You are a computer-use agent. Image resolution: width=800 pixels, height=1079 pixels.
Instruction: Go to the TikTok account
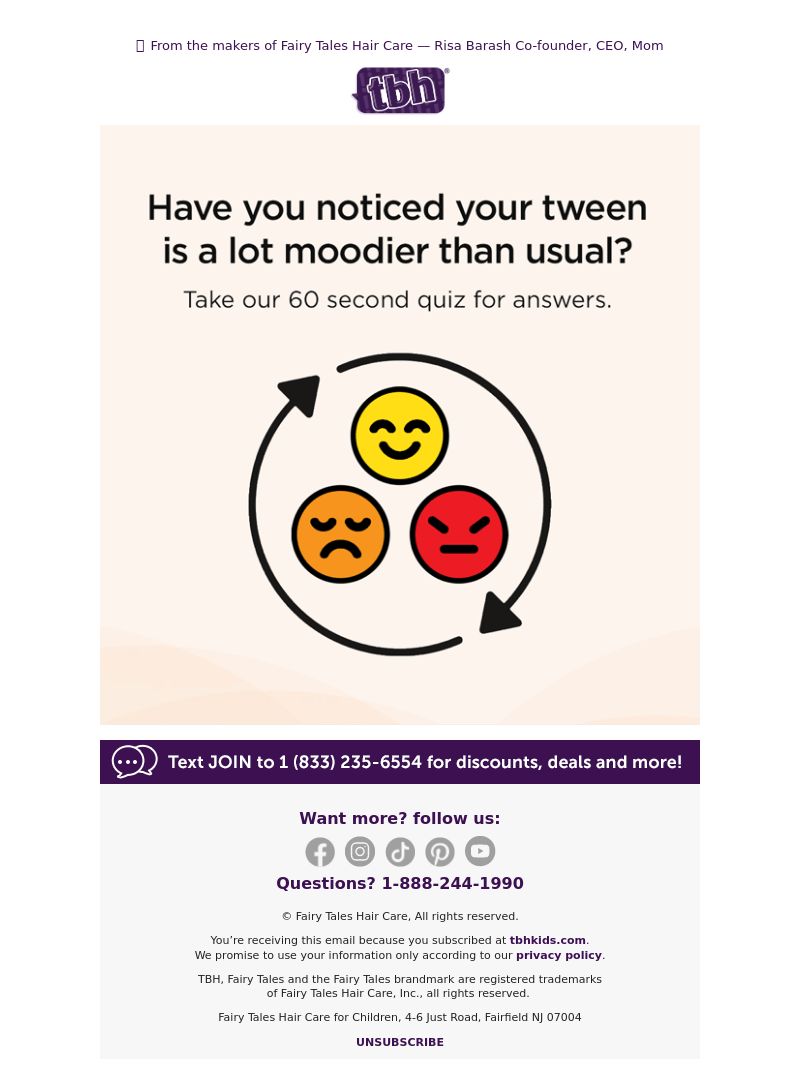coord(400,852)
